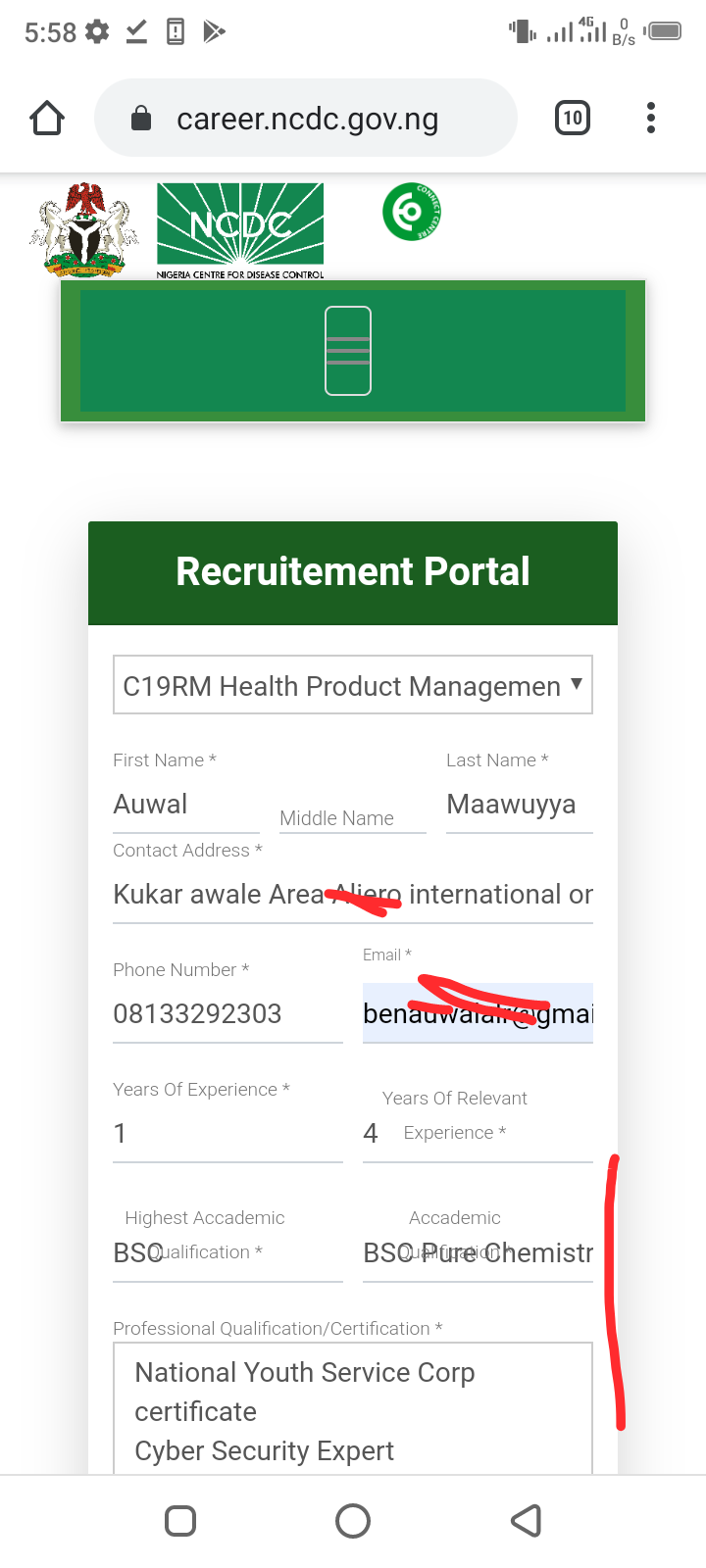Open the browser overflow menu
The width and height of the screenshot is (706, 1568).
651,119
